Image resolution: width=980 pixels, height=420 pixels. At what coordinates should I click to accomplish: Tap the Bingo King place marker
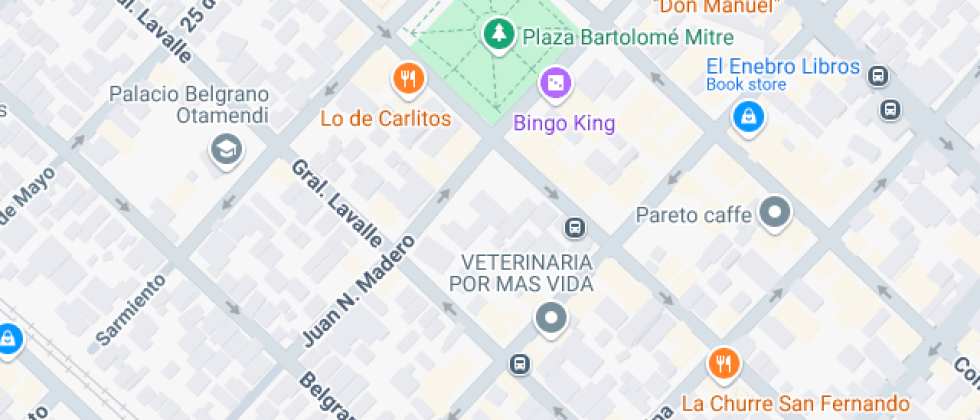553,84
